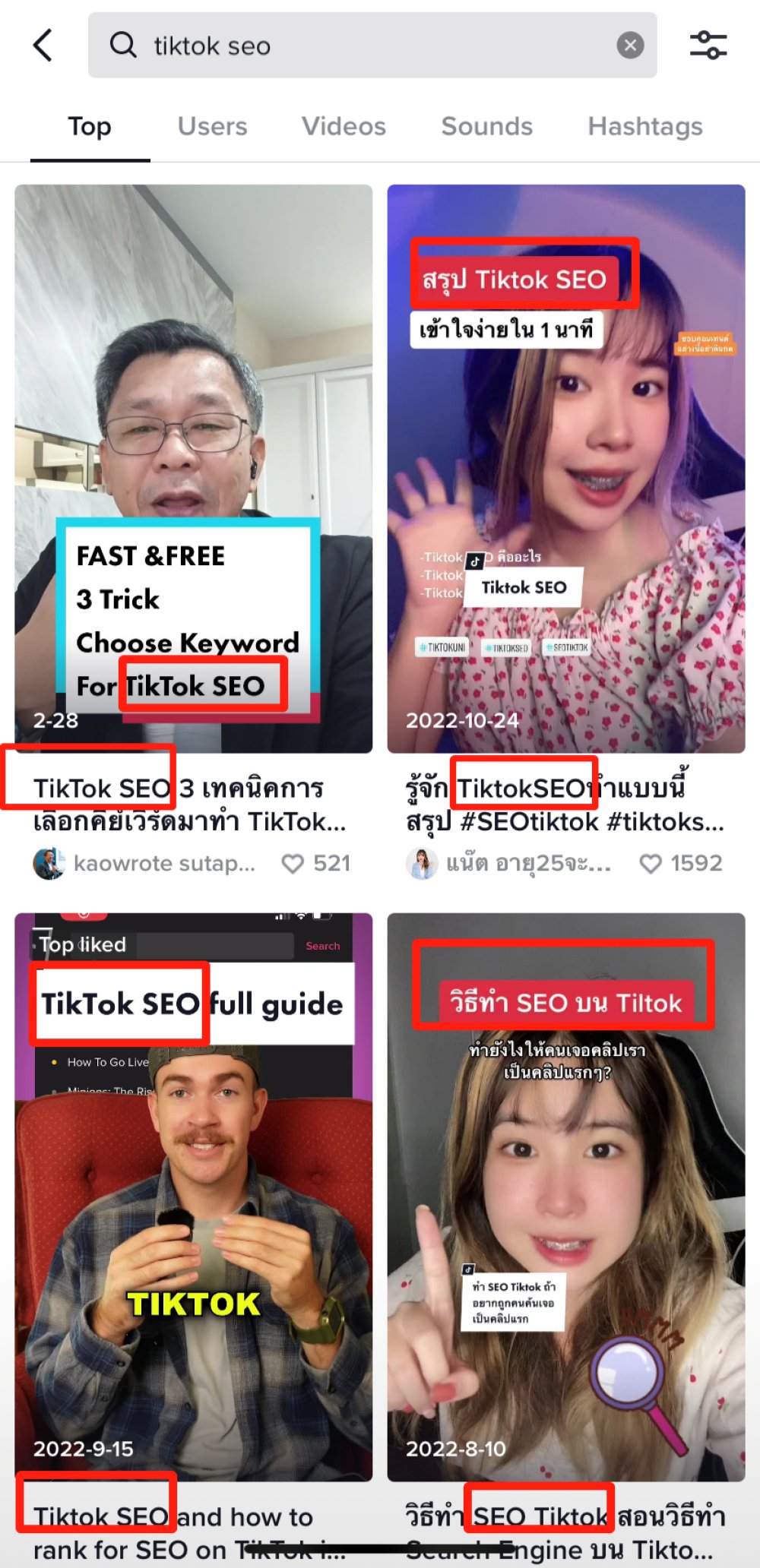Go back with the top-left arrow
Screen dimensions: 760x1568
(x=43, y=46)
